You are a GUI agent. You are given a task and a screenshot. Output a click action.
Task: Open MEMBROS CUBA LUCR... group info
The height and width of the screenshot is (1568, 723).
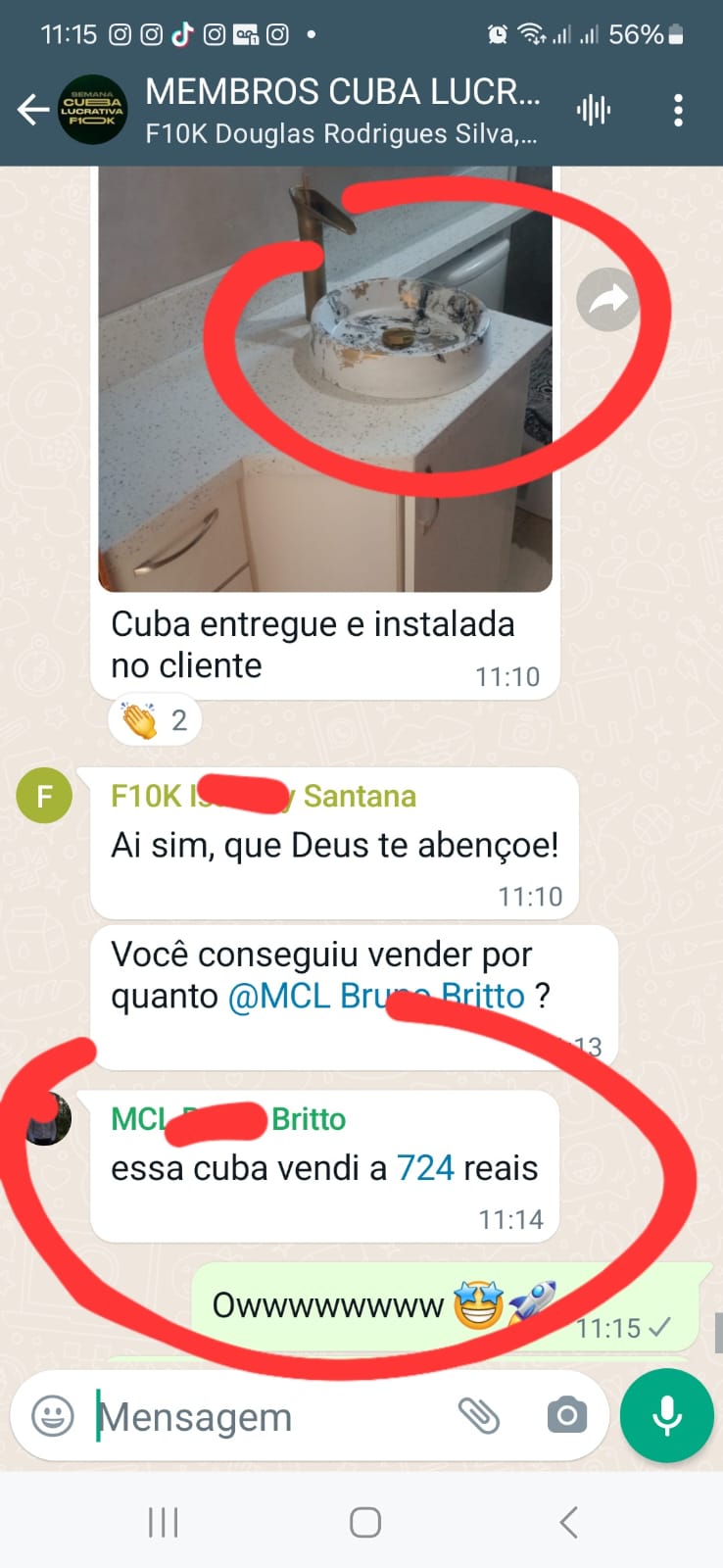coord(341,110)
